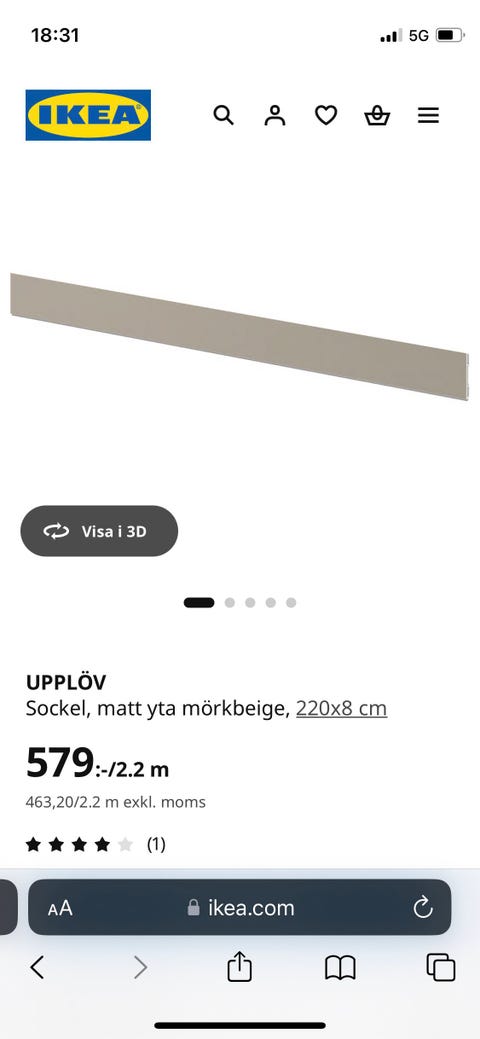
Task: Tap the Visa i 3D button
Action: coord(99,531)
